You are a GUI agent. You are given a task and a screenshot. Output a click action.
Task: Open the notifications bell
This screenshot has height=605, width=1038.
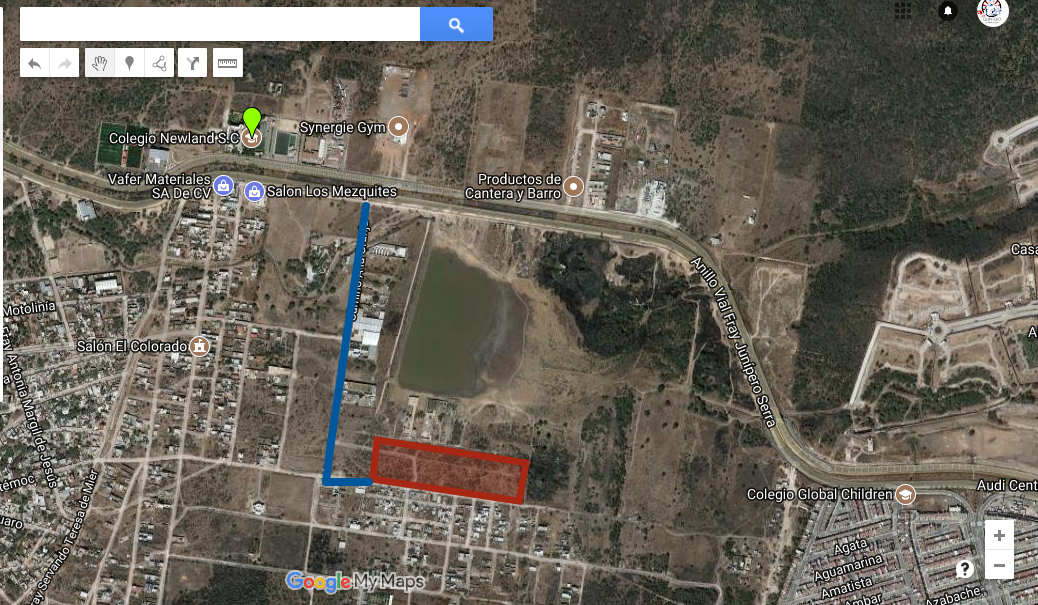click(948, 11)
